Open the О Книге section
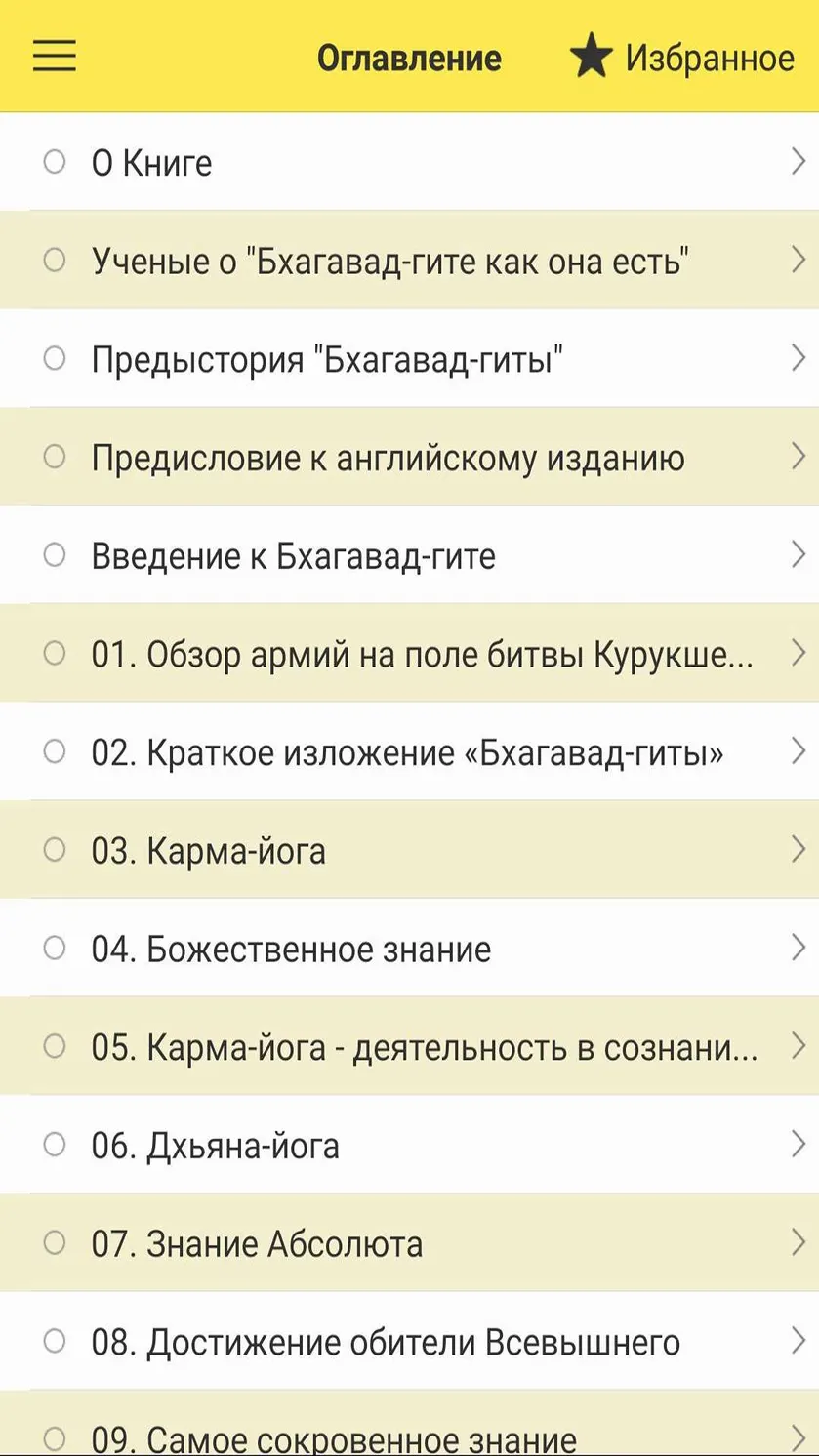819x1456 pixels. pos(409,162)
